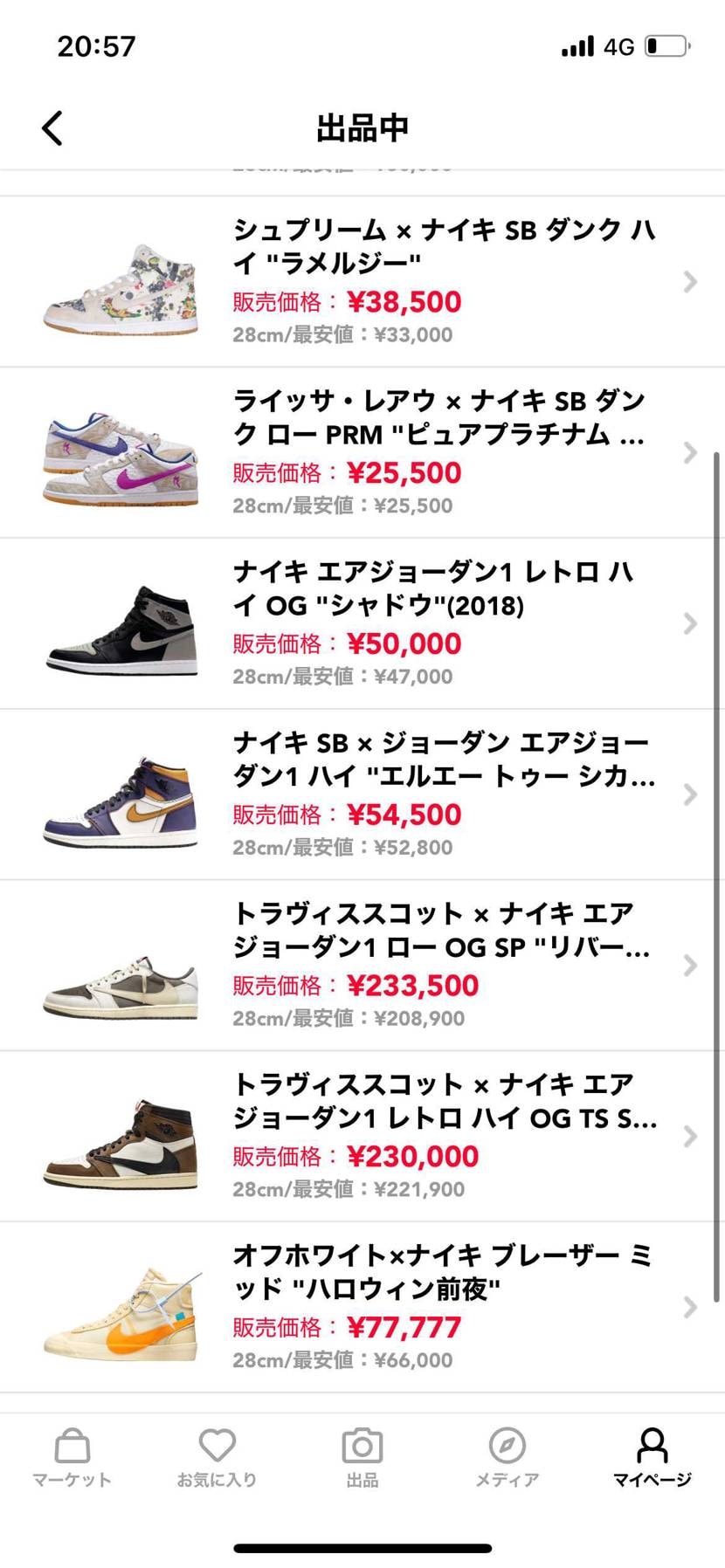
Task: Switch to the お気に入り tab
Action: pyautogui.click(x=217, y=1457)
